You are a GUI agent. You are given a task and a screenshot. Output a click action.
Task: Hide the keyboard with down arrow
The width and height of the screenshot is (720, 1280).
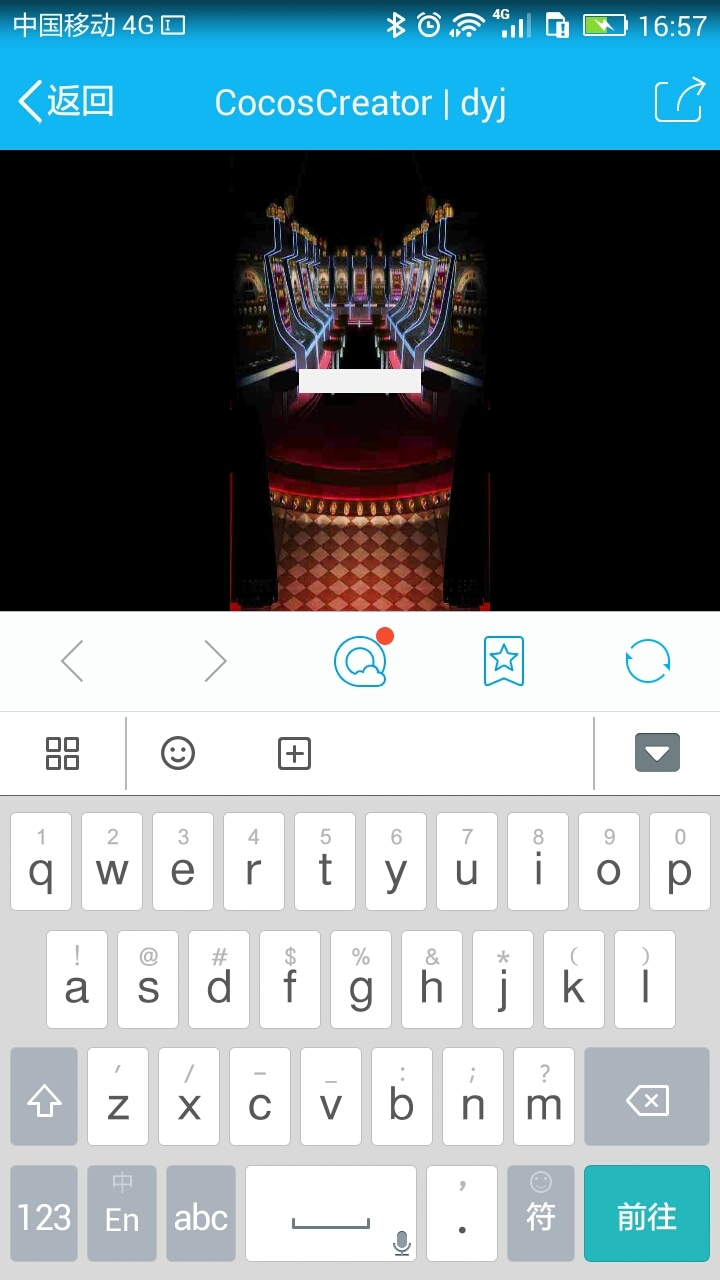point(657,753)
